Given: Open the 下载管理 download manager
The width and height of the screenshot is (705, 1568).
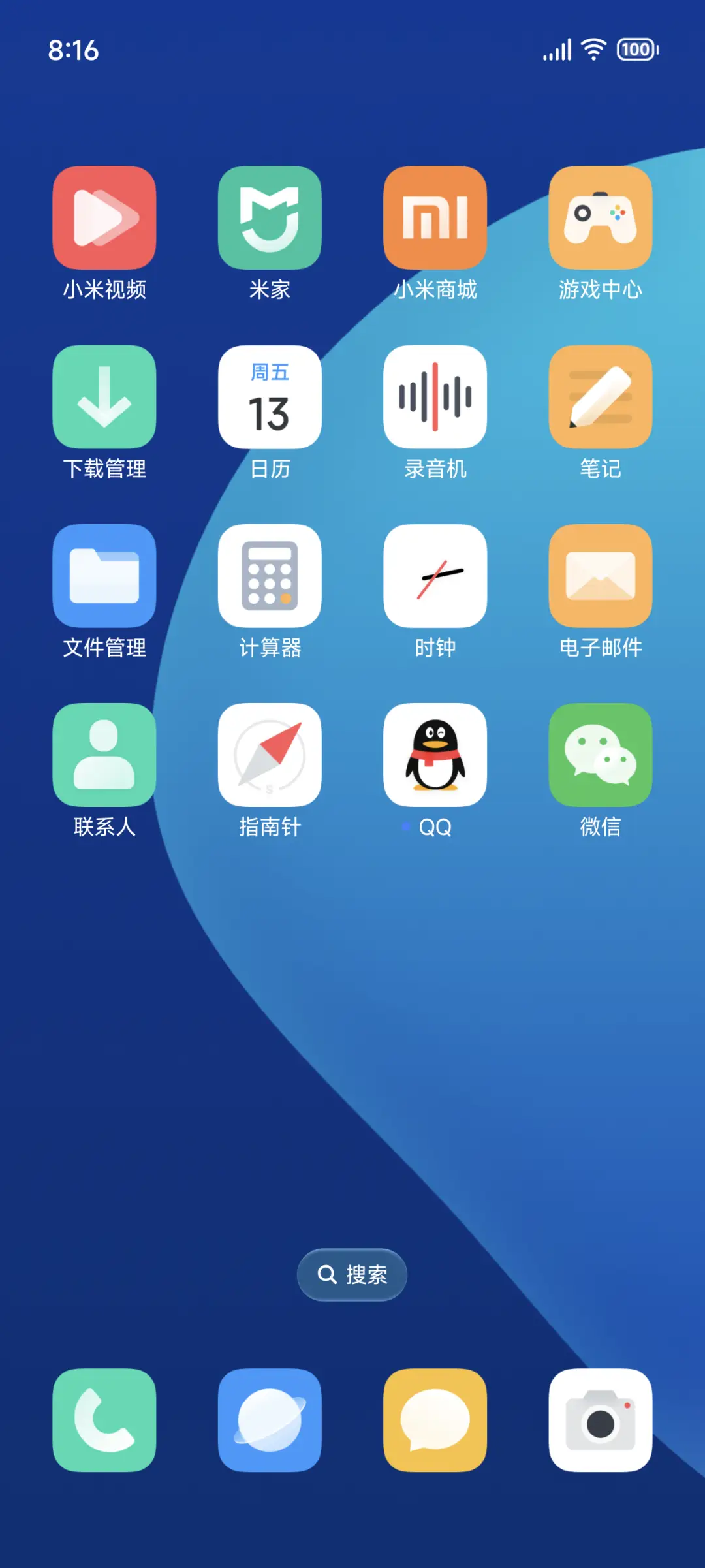Looking at the screenshot, I should (104, 397).
